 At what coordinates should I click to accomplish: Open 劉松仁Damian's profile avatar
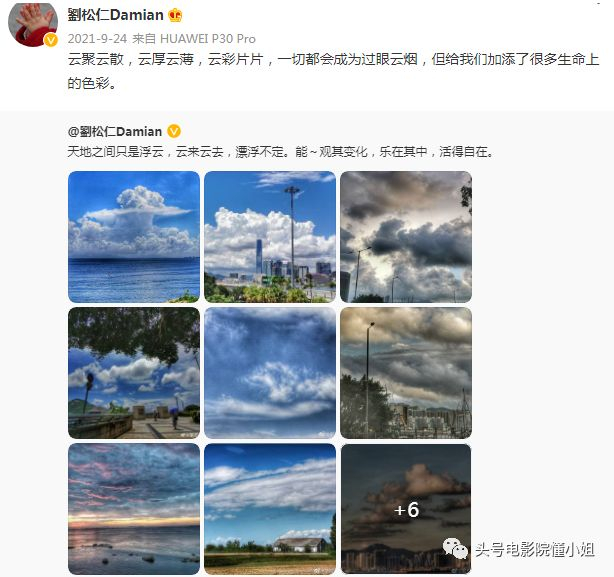click(33, 23)
